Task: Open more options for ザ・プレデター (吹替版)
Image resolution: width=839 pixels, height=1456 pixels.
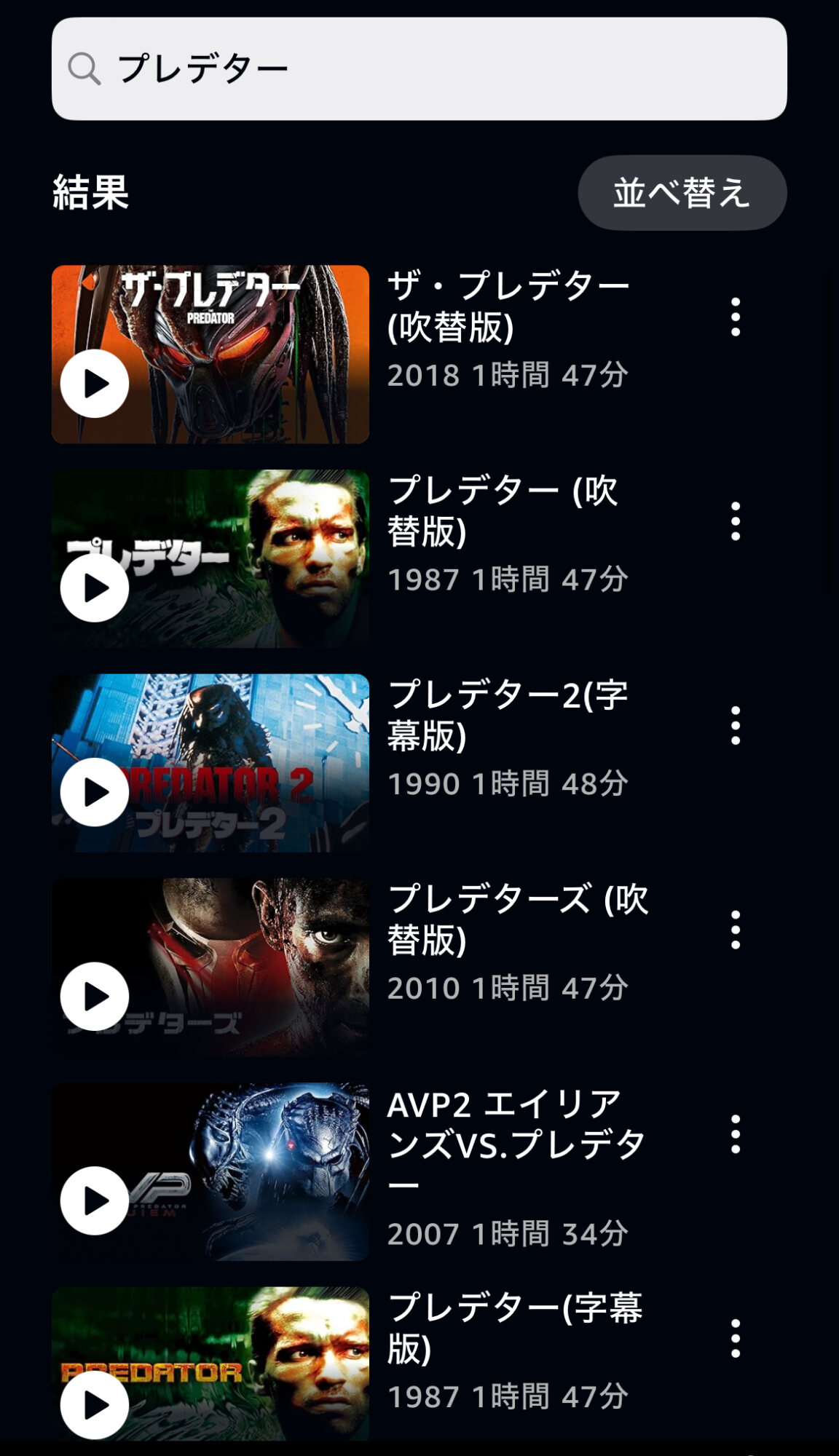Action: [736, 317]
